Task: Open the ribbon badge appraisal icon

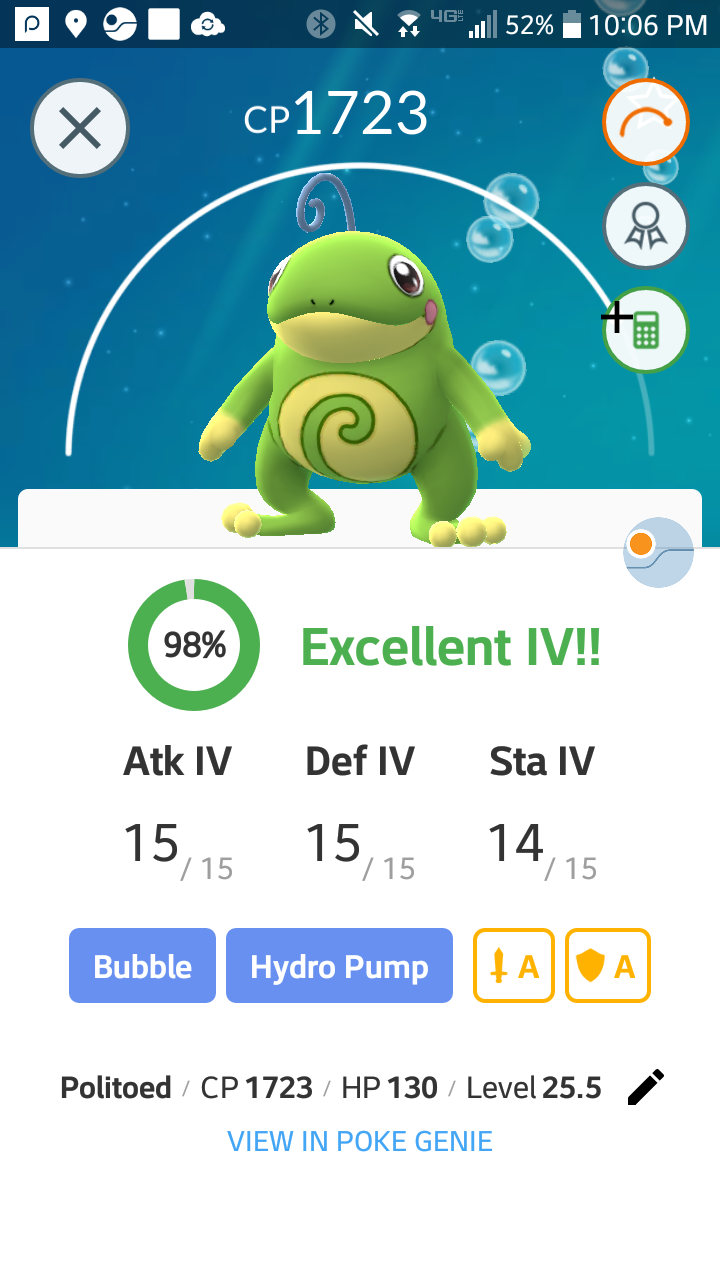Action: click(x=646, y=227)
